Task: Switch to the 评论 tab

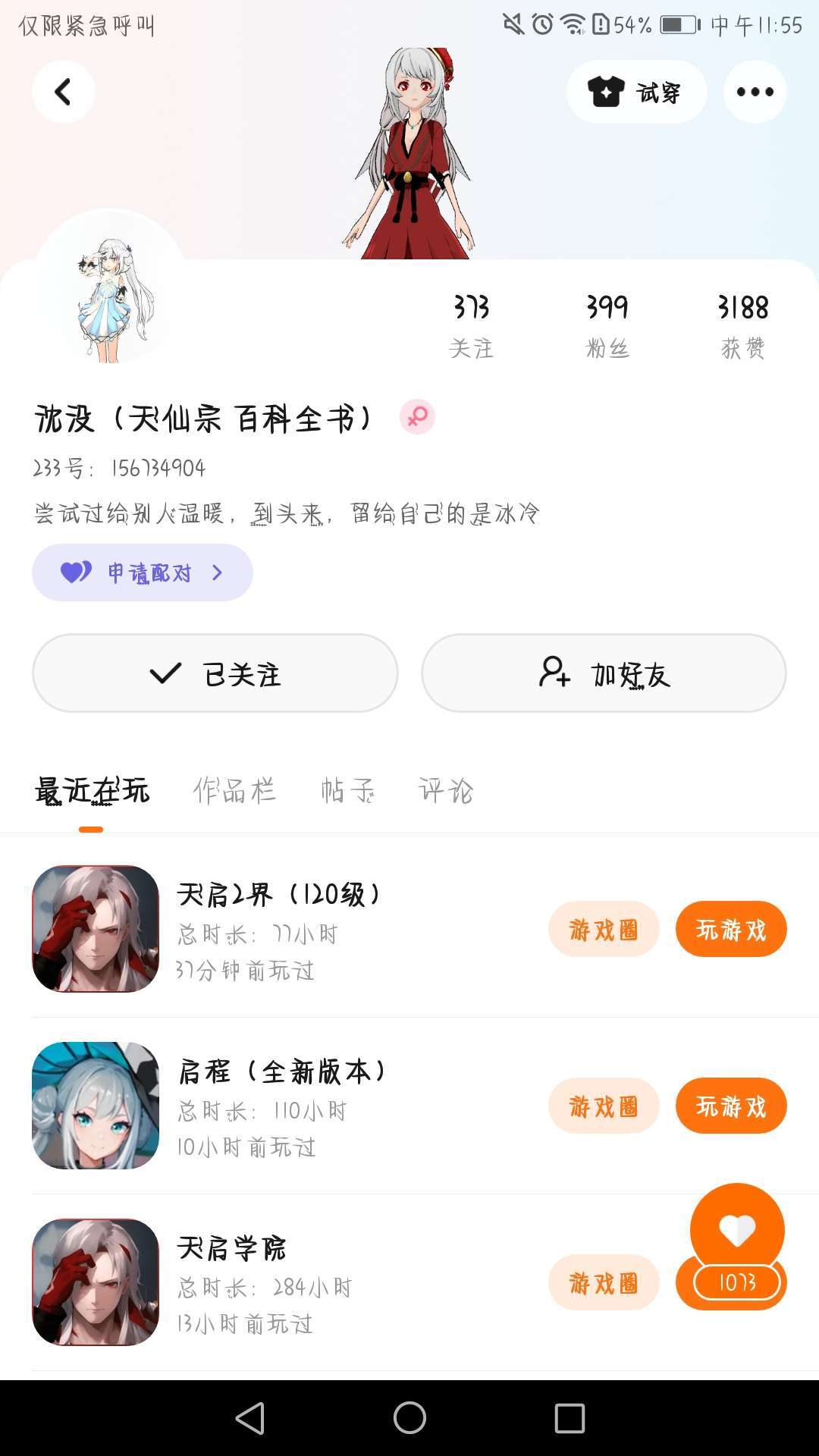Action: (x=446, y=791)
